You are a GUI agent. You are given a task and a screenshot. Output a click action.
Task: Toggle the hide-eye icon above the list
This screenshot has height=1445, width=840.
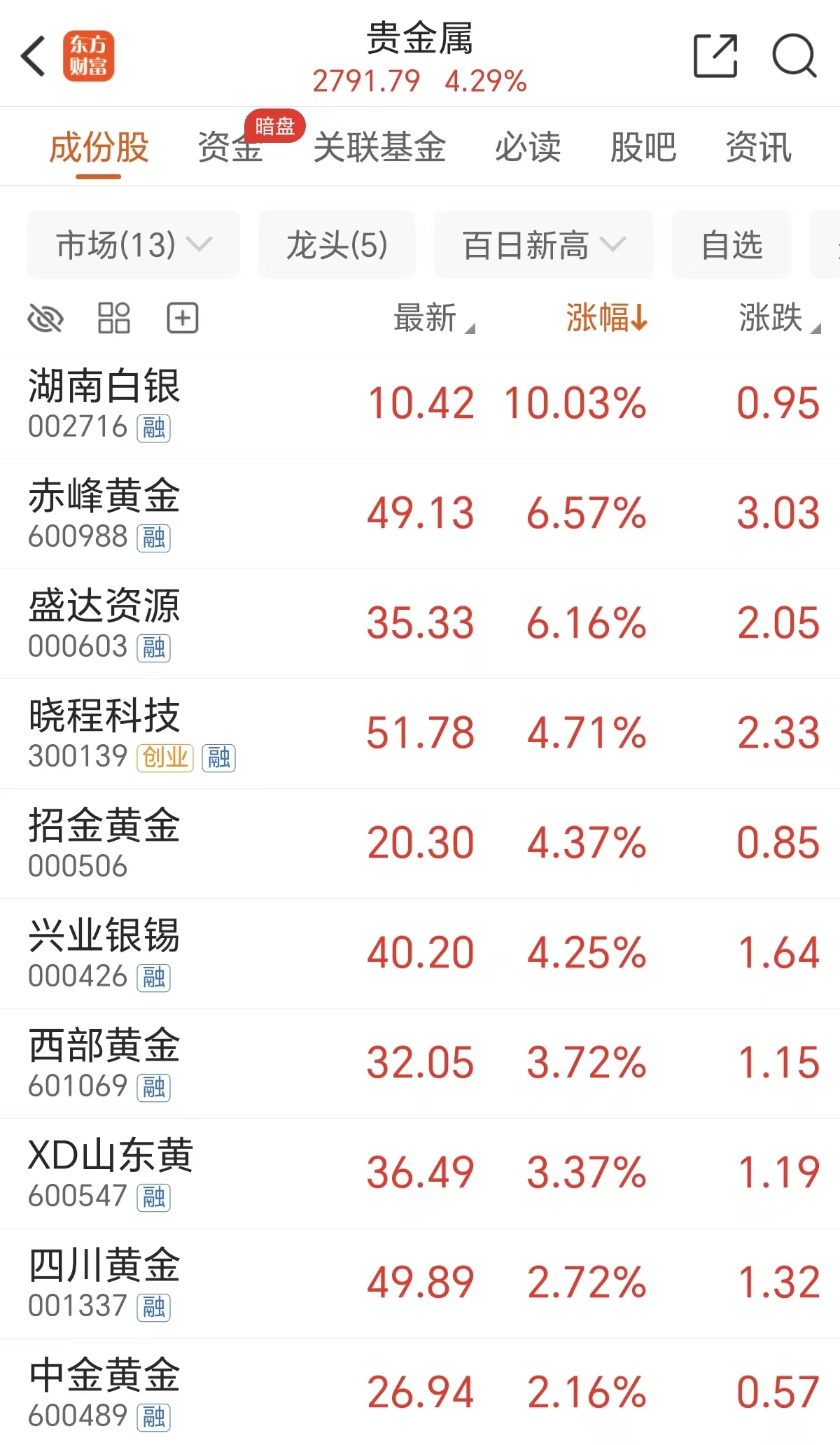[45, 319]
